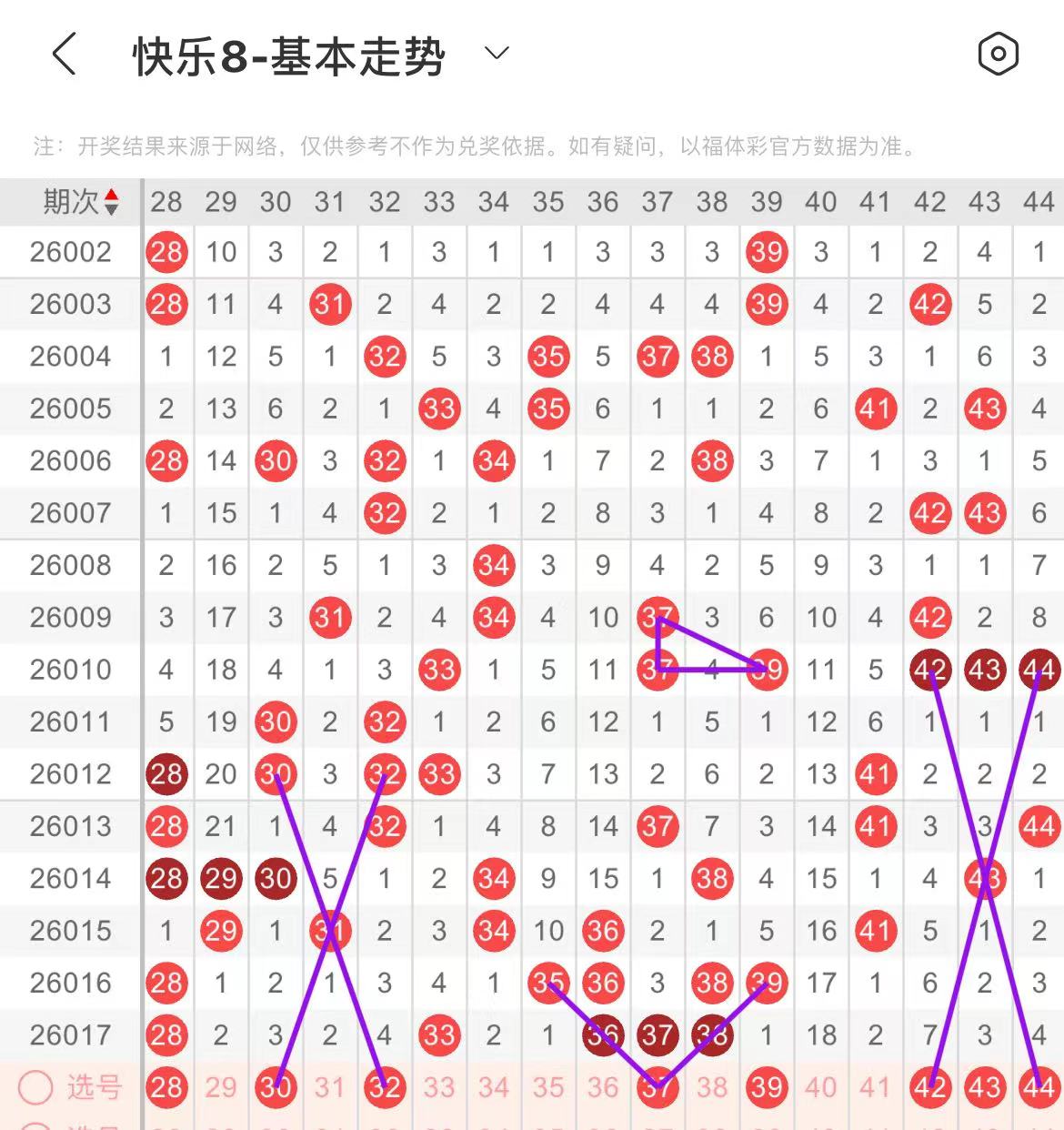
Task: Expand the 快乐8-基本走势 dropdown
Action: click(x=497, y=54)
